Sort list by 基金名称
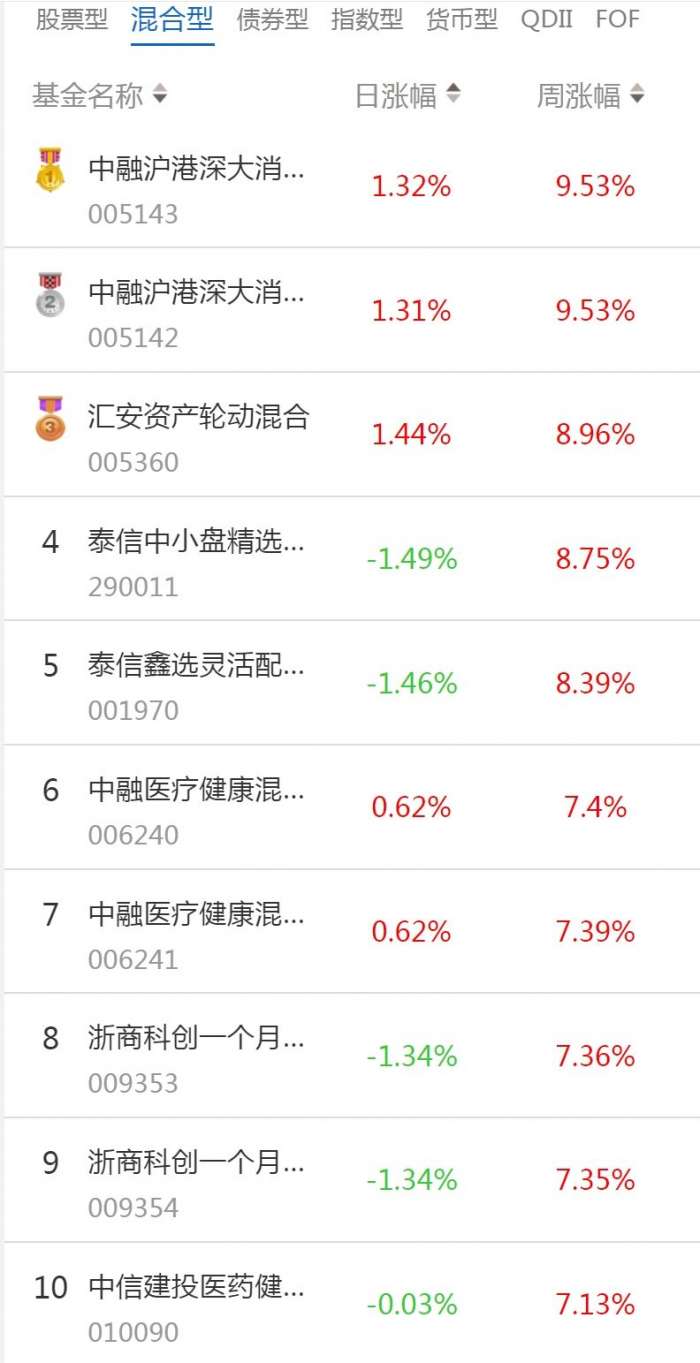 (x=100, y=96)
